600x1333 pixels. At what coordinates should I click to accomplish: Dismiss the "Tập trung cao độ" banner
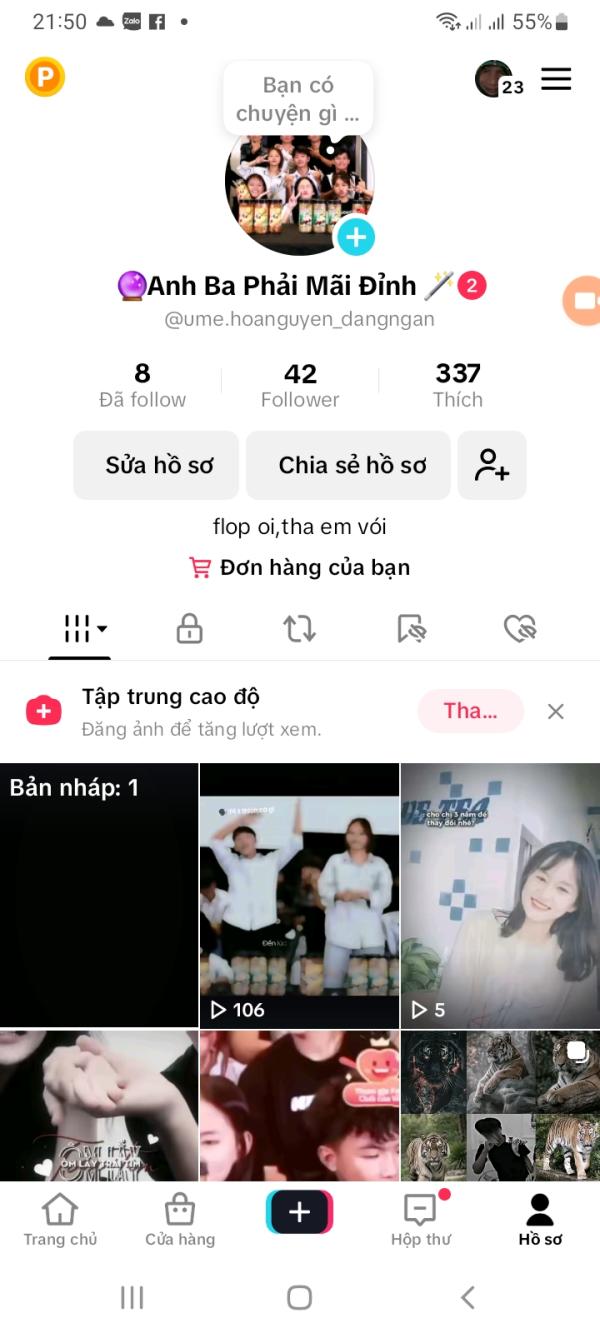(556, 711)
